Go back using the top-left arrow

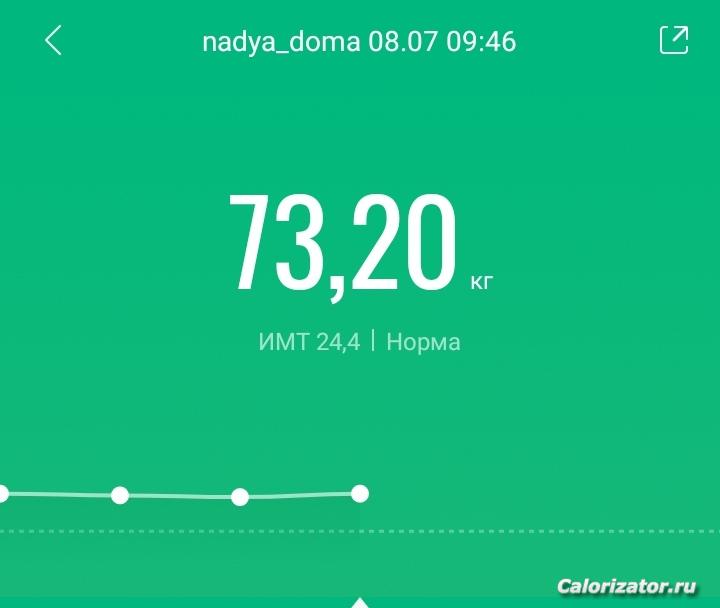point(54,41)
